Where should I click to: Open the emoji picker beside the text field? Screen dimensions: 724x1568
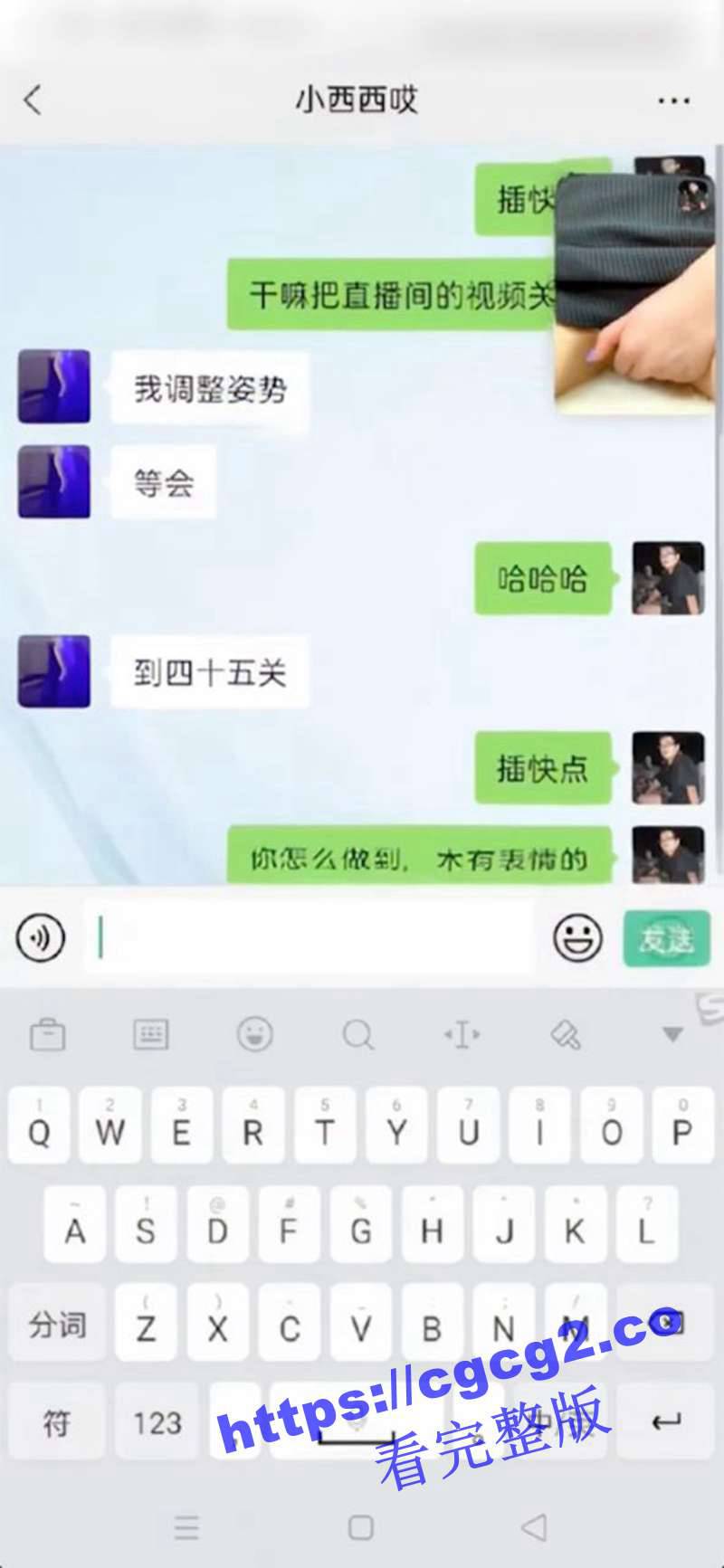(577, 937)
